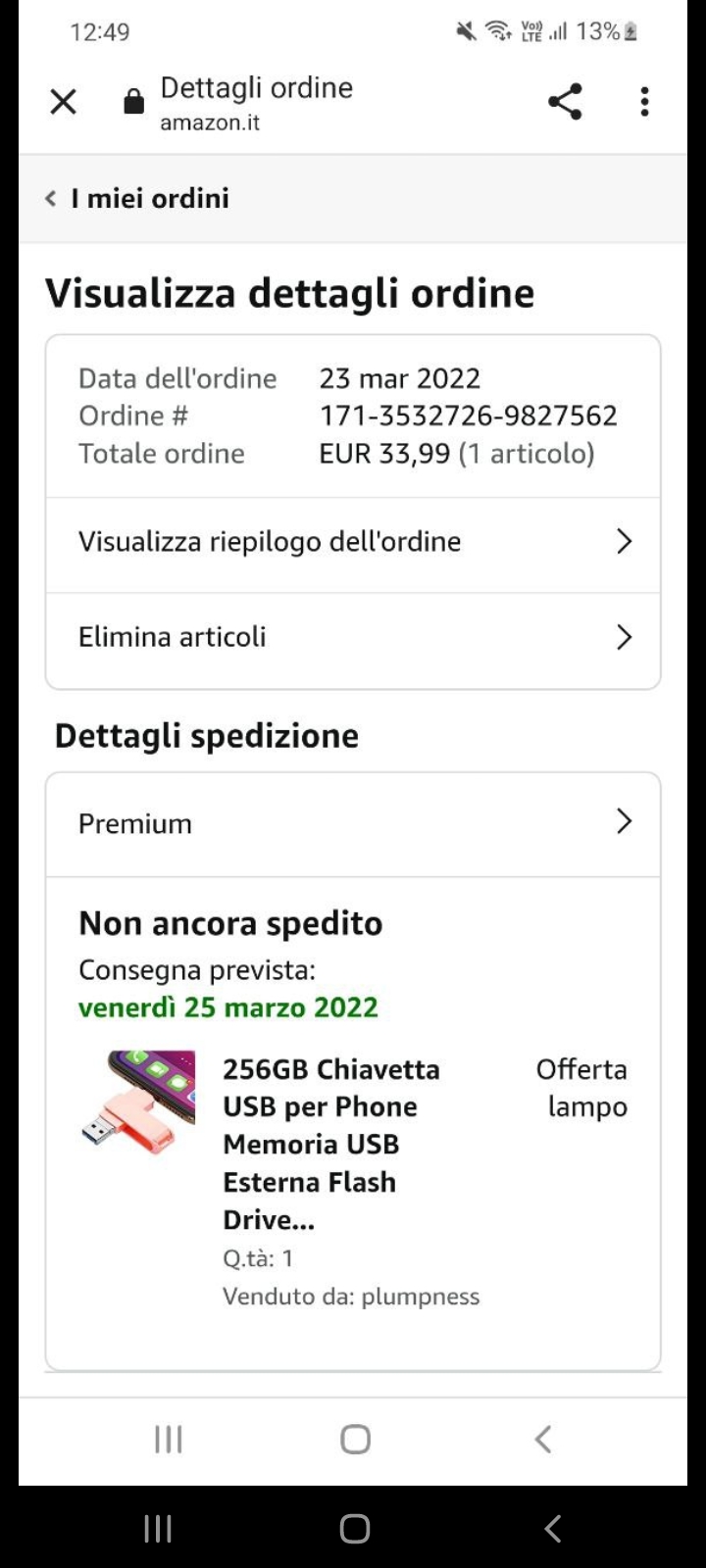Select Elimina articoli
706x1568 pixels.
353,638
